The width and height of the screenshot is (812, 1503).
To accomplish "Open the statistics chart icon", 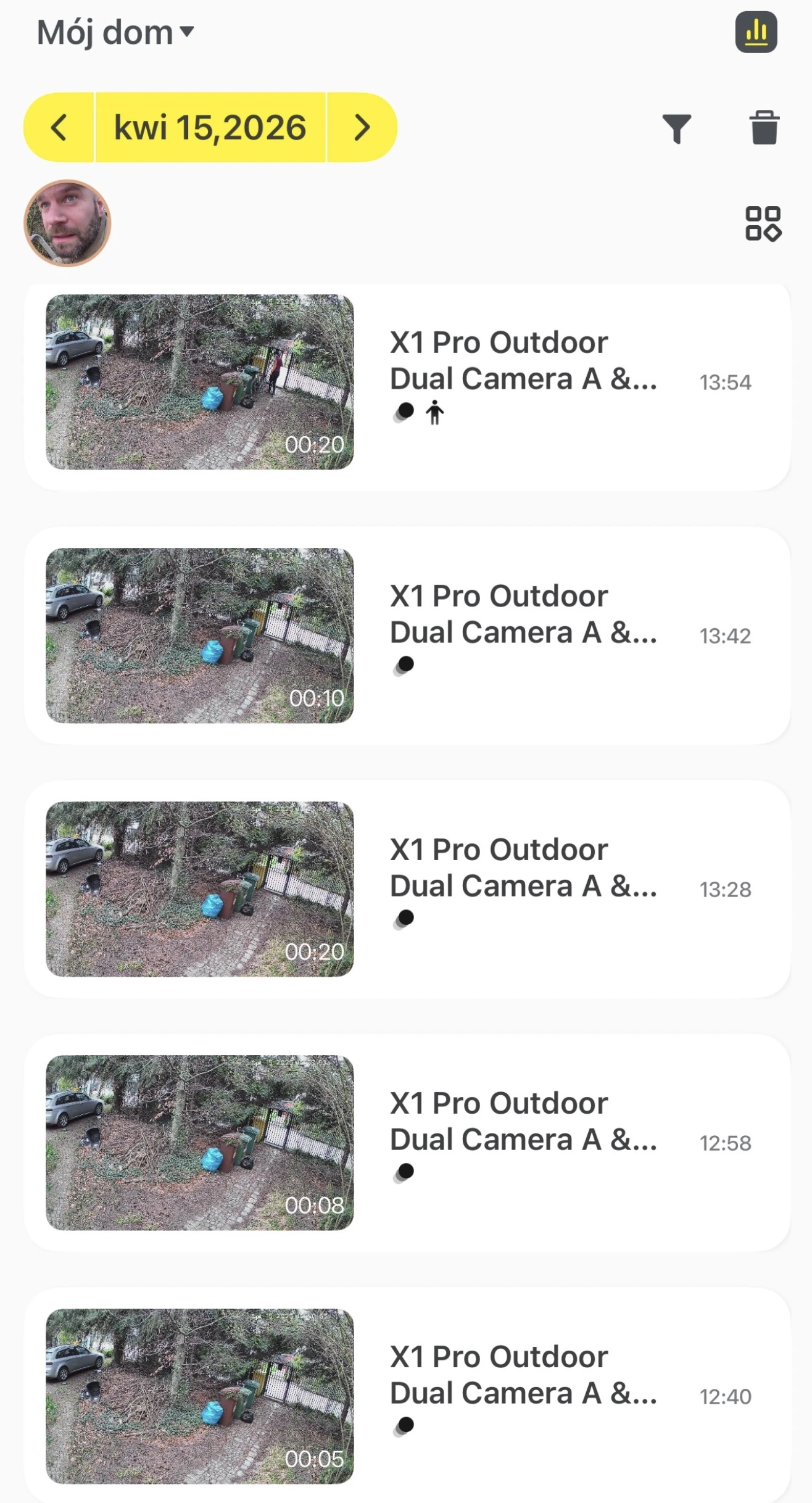I will 755,32.
